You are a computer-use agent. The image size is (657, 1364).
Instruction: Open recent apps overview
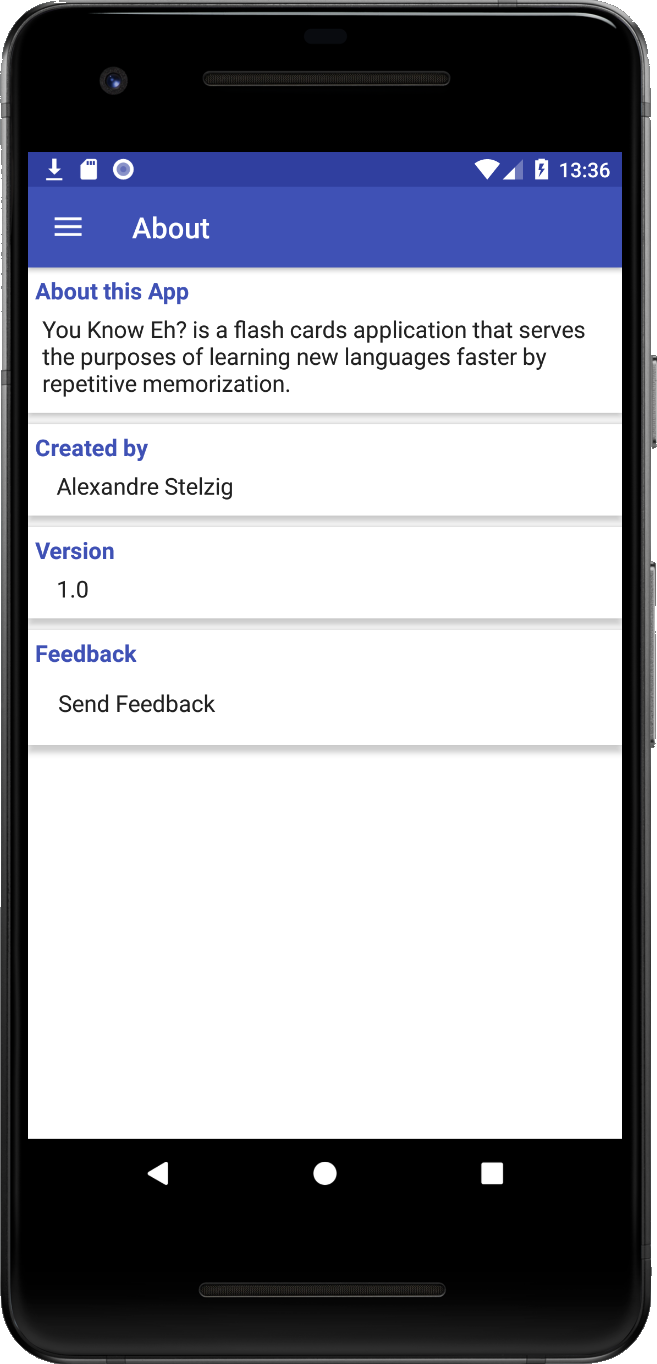[492, 1174]
